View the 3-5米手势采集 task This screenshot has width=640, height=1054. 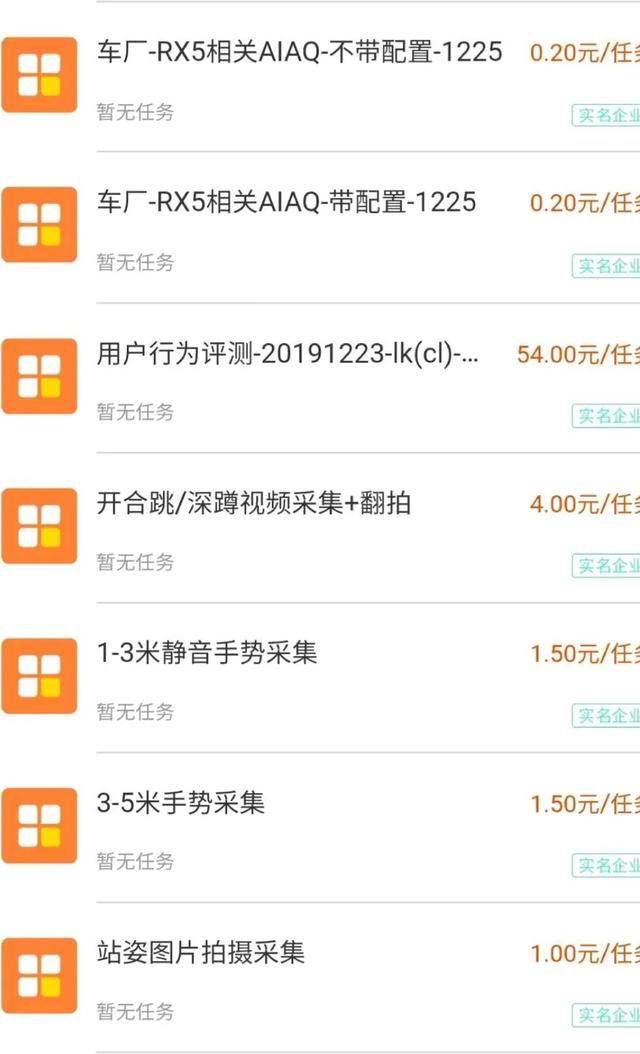pos(320,827)
